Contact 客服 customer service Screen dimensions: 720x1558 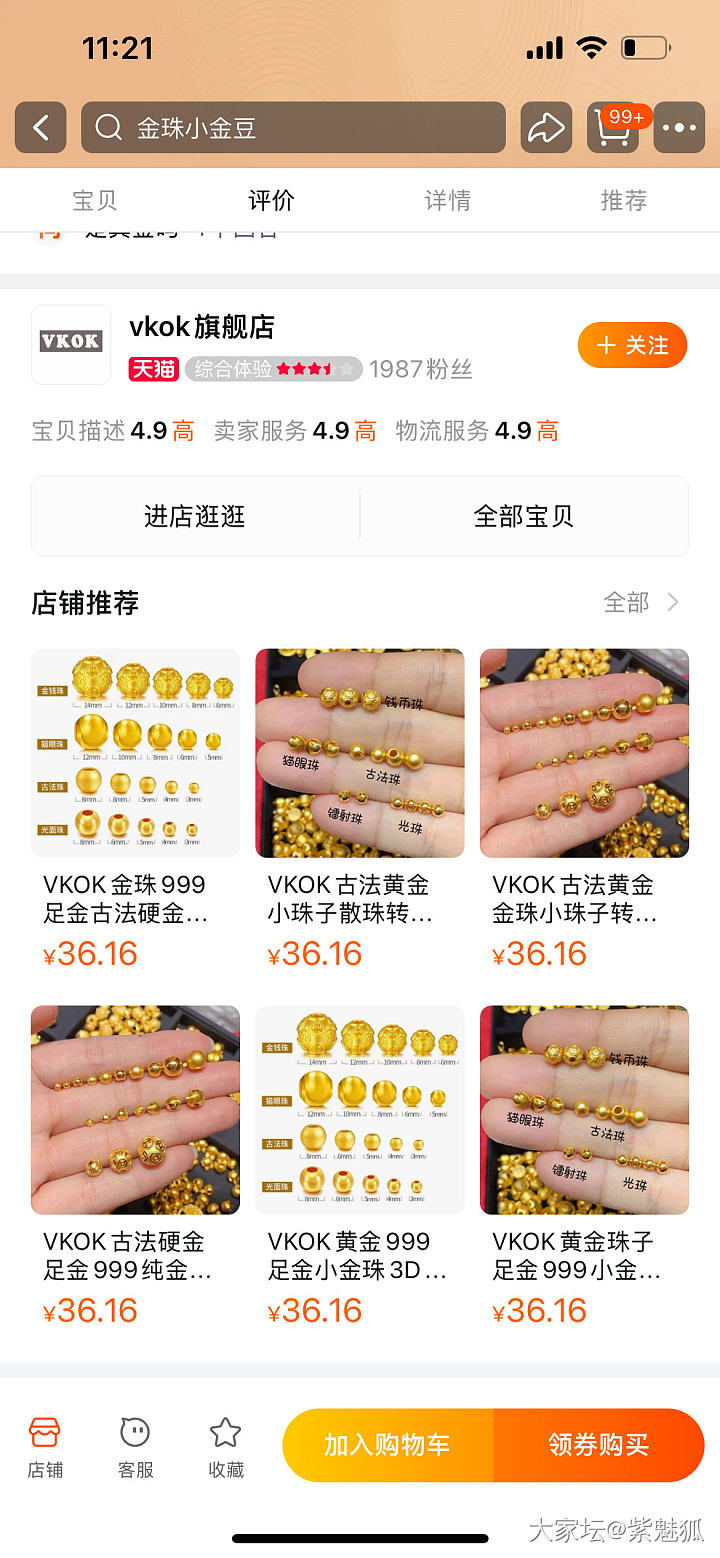tap(135, 1446)
